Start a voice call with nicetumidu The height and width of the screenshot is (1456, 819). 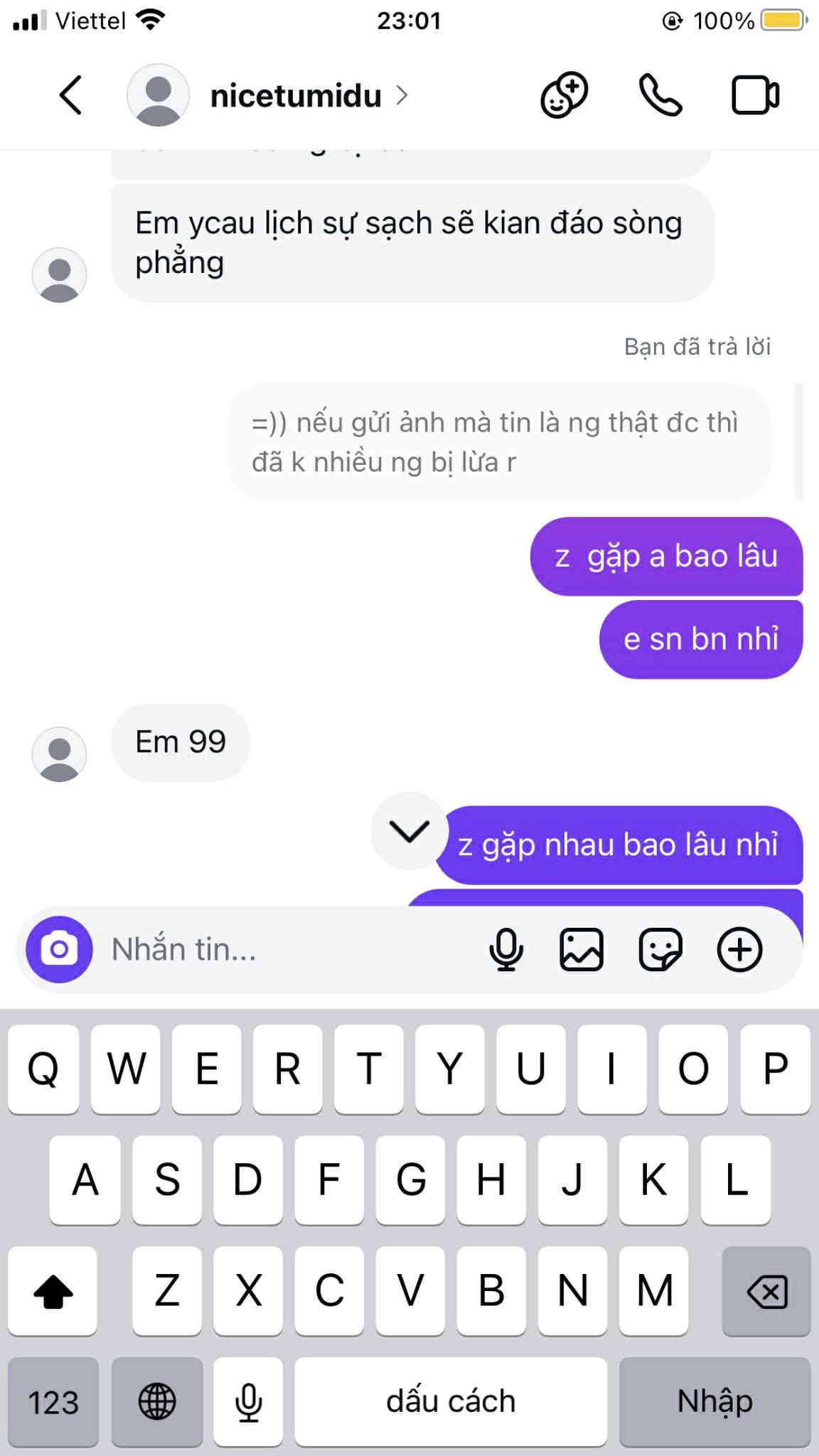pos(660,95)
